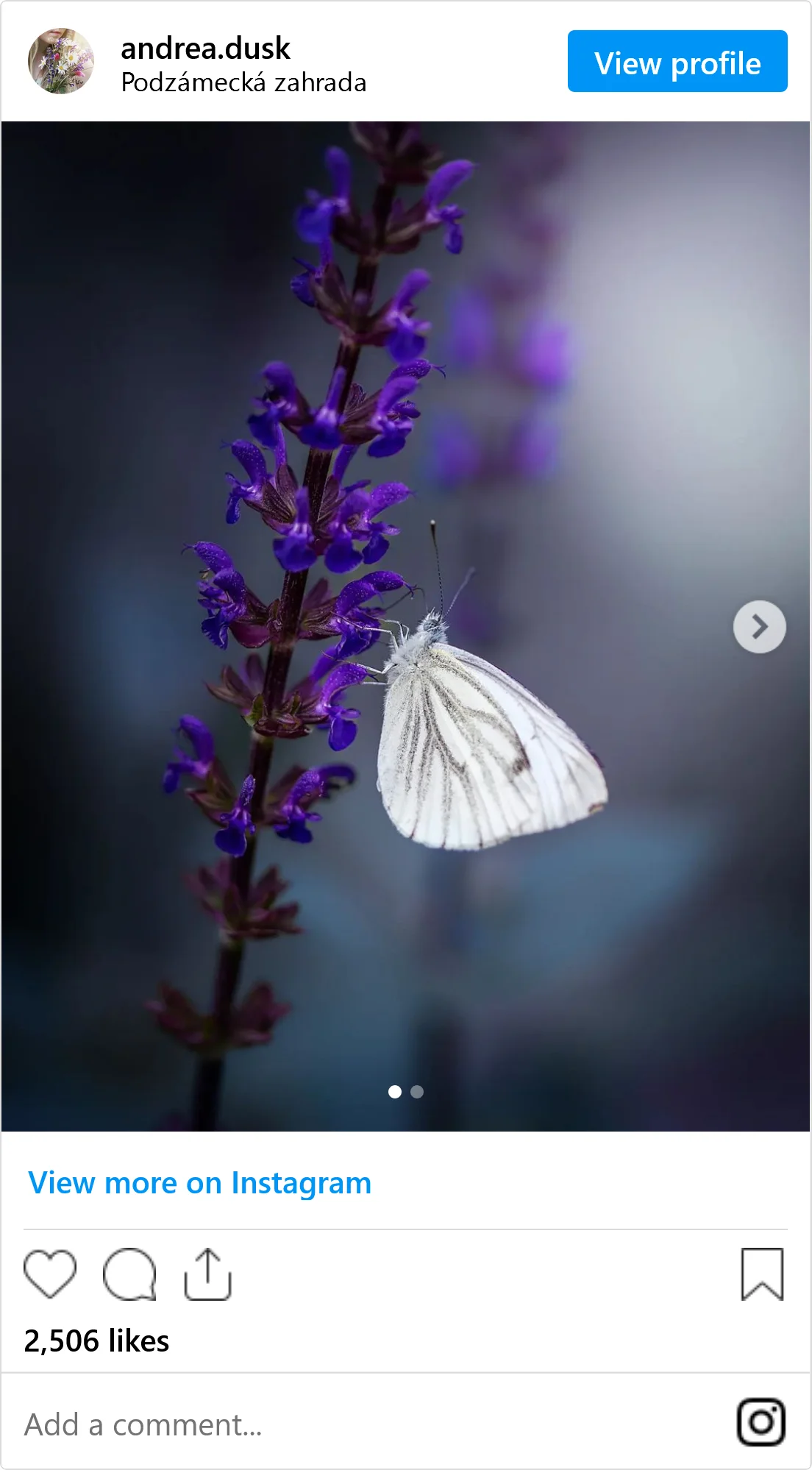The width and height of the screenshot is (812, 1470).
Task: Go to the next photo with the arrow
Action: (759, 627)
